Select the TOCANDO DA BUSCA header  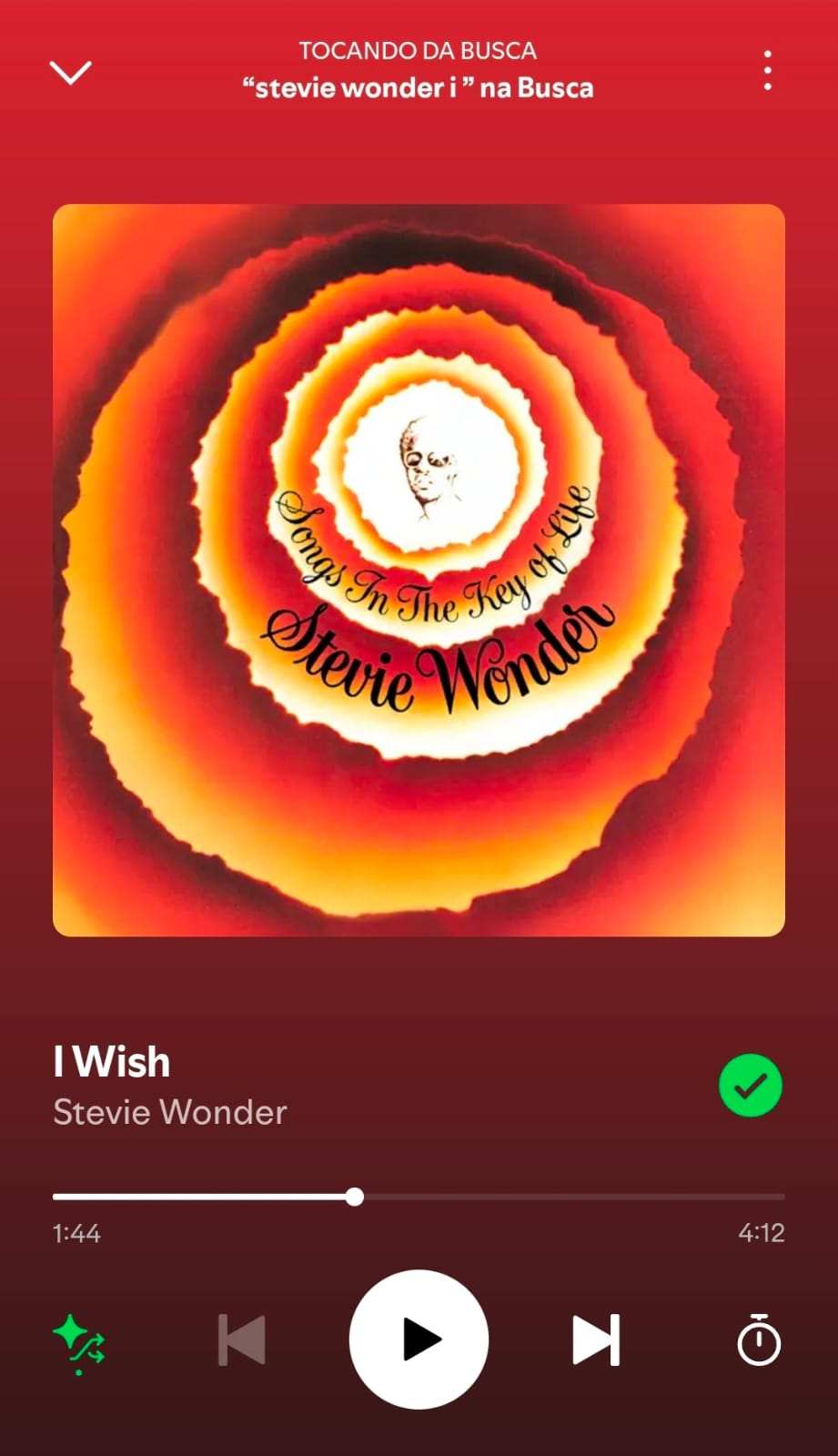[x=418, y=51]
